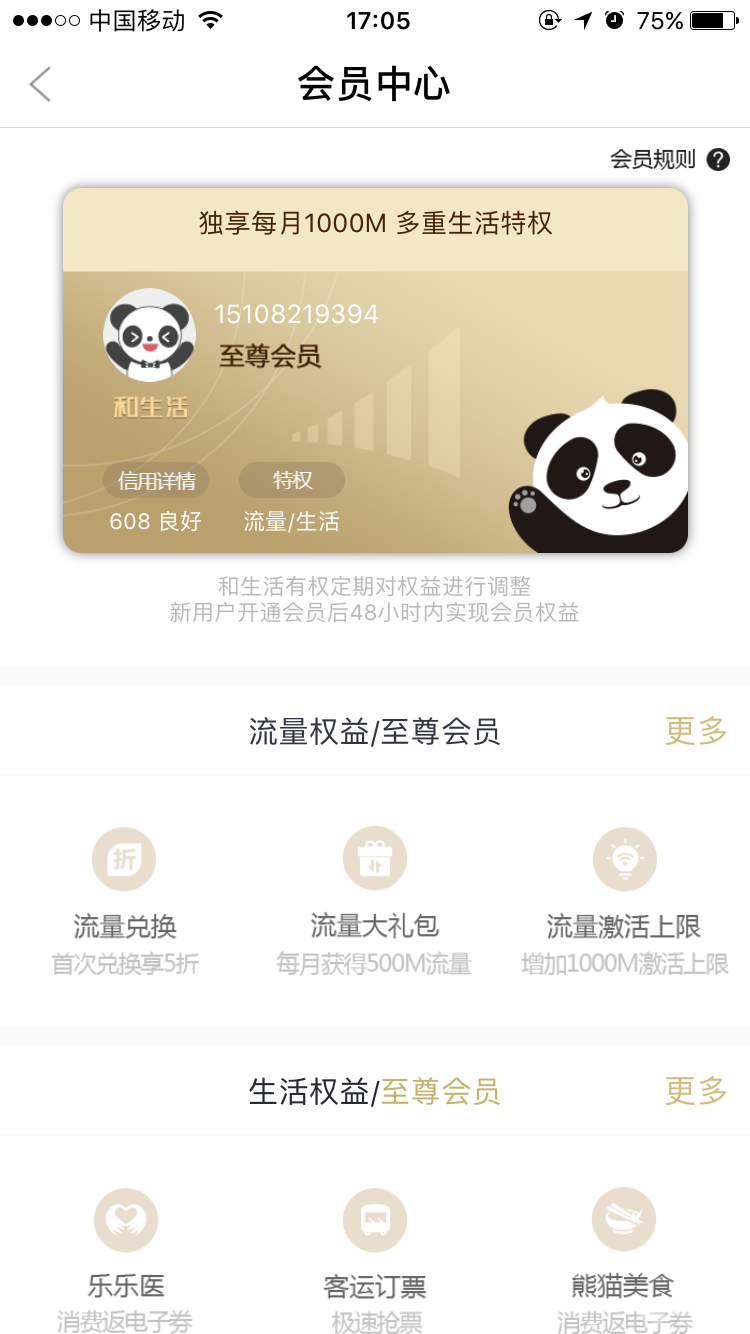Open the 客运订票 ticket service

click(x=375, y=1255)
